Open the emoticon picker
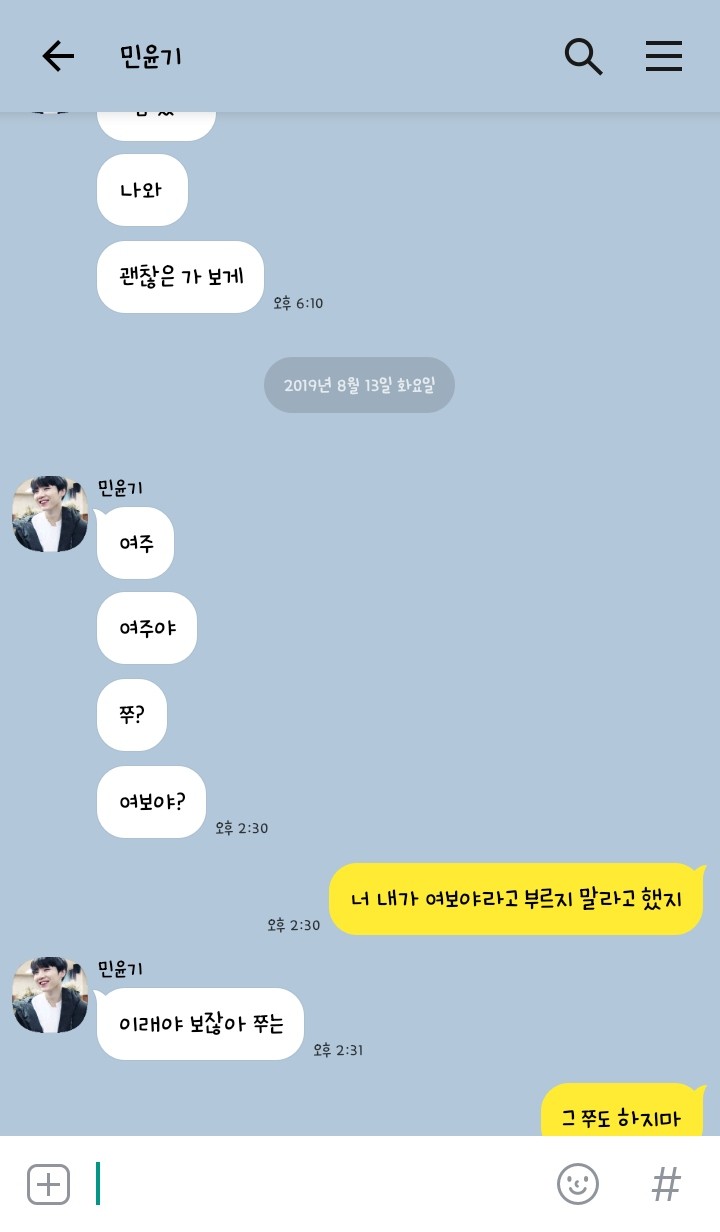Screen dimensions: 720x1232 pyautogui.click(x=578, y=1184)
